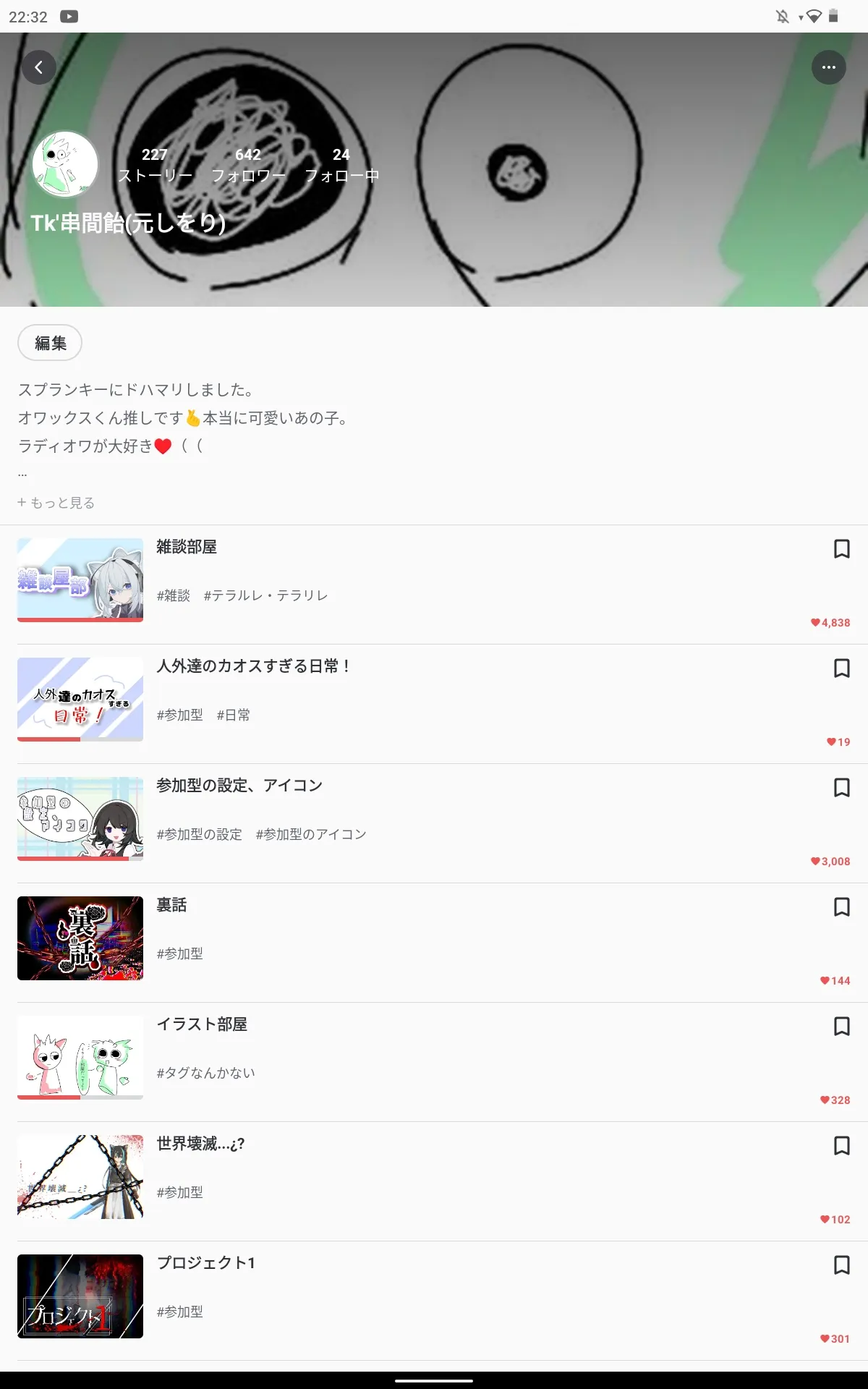Bookmark 参加型の設定、アイコン story
The image size is (868, 1389).
click(x=841, y=788)
